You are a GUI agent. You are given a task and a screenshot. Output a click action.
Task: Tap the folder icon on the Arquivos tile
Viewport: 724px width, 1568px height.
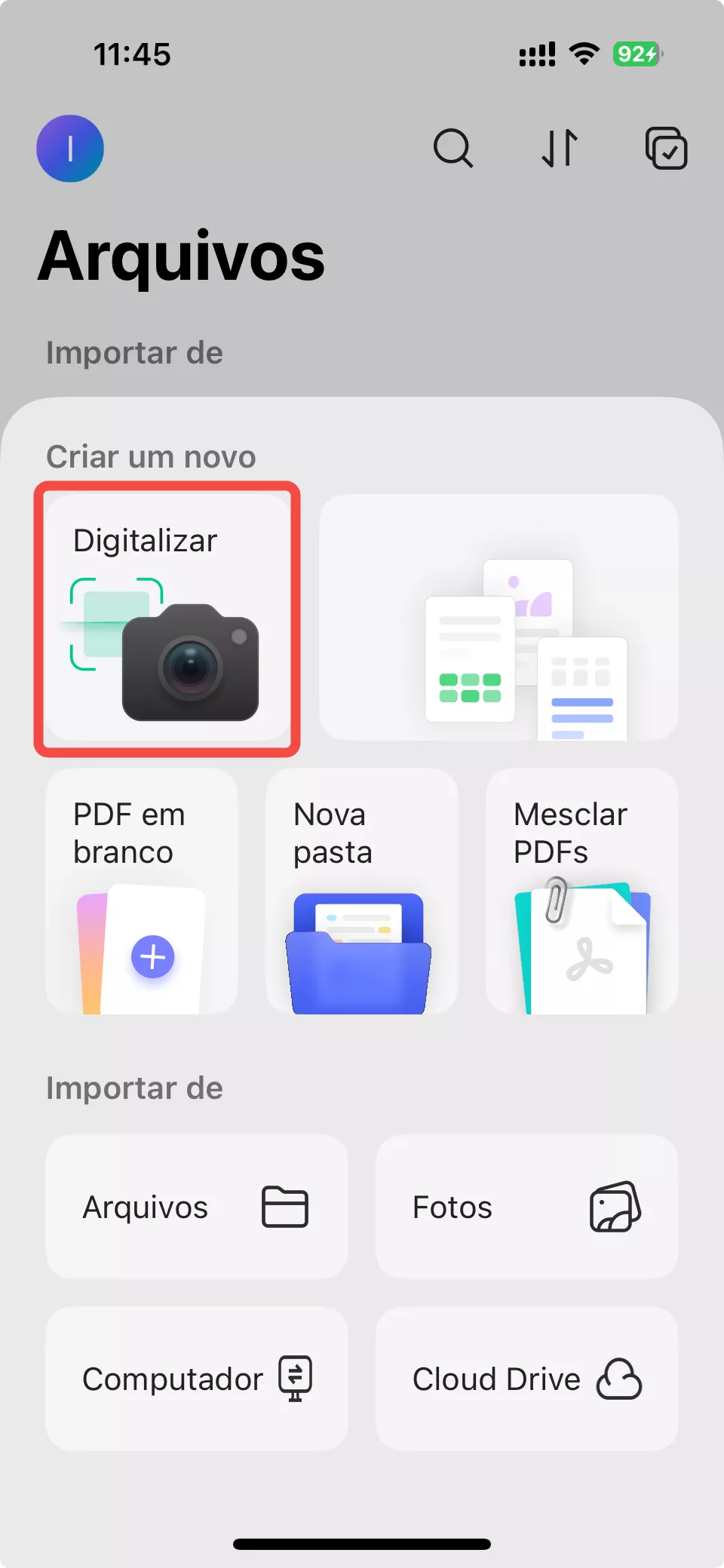pos(285,1207)
